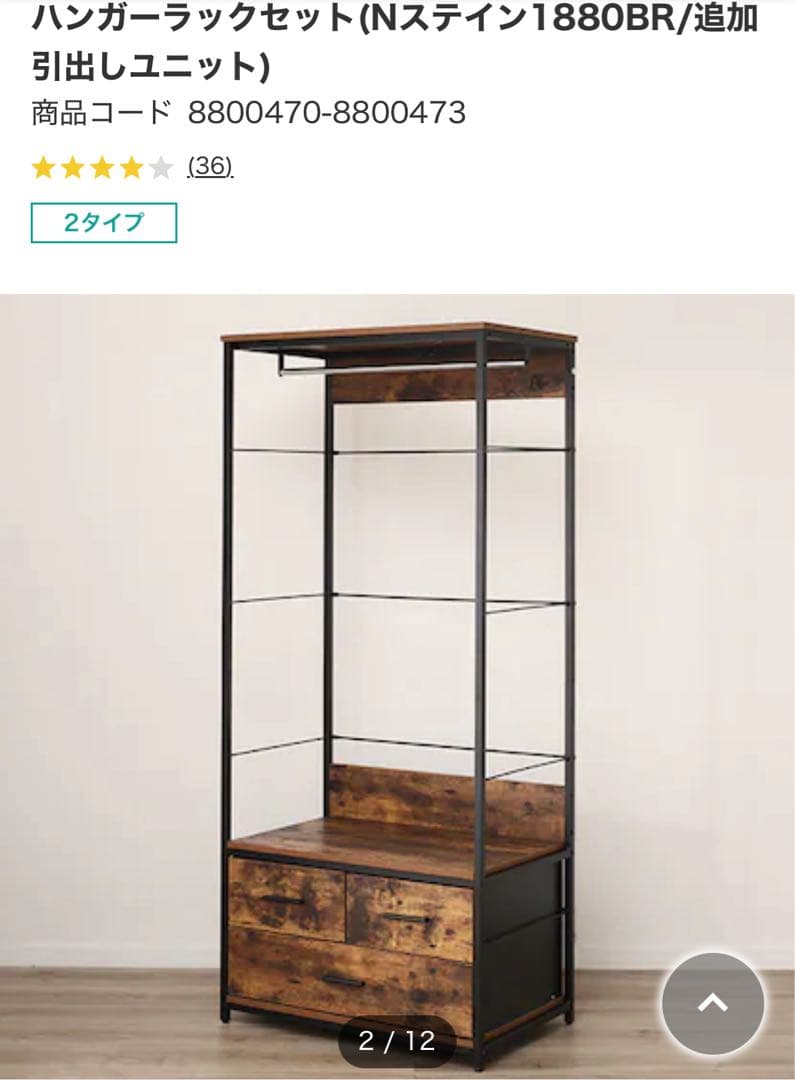Open the 36 reviews link
Image resolution: width=795 pixels, height=1080 pixels.
(210, 166)
